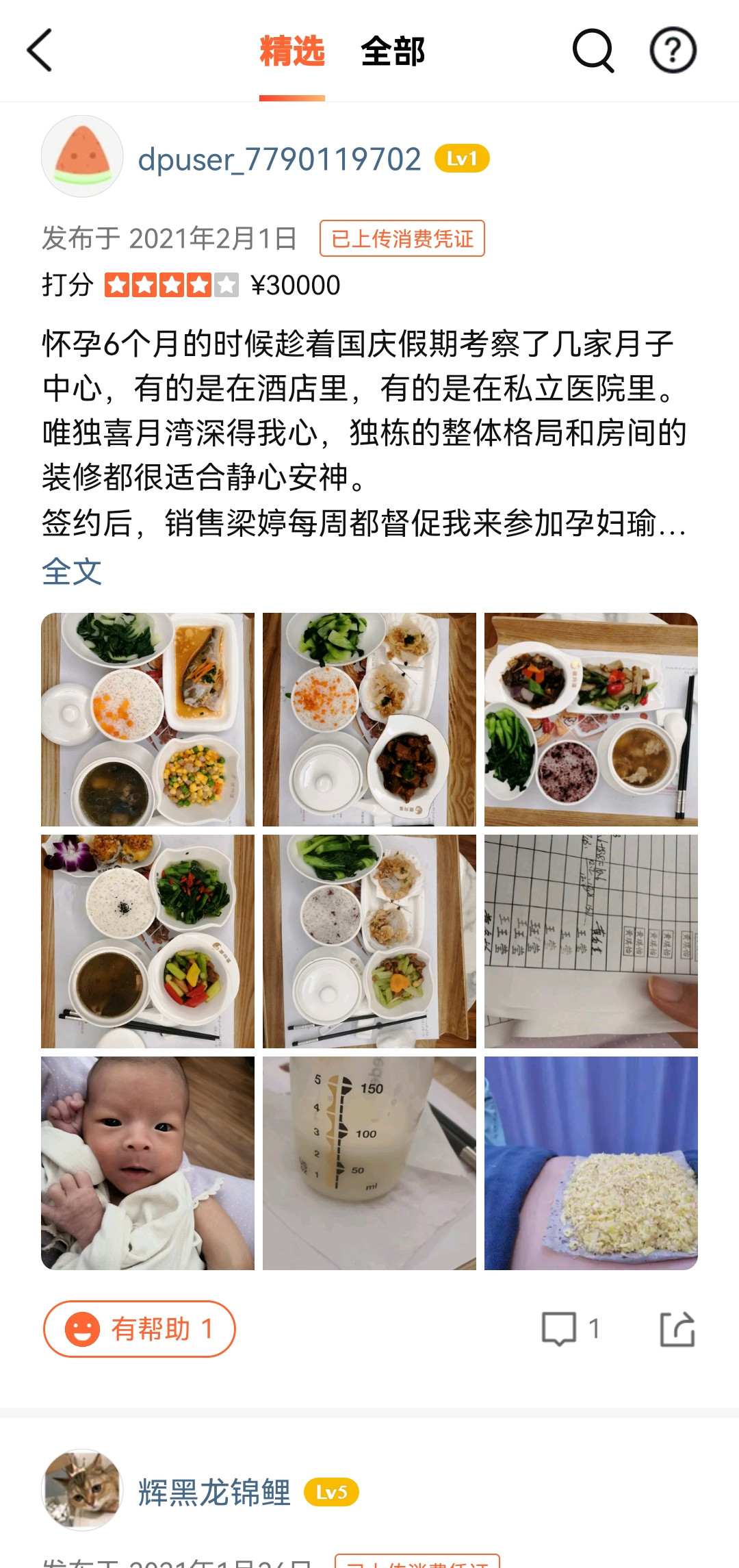Switch to the 精选 tab
The width and height of the screenshot is (739, 1568).
pos(291,52)
